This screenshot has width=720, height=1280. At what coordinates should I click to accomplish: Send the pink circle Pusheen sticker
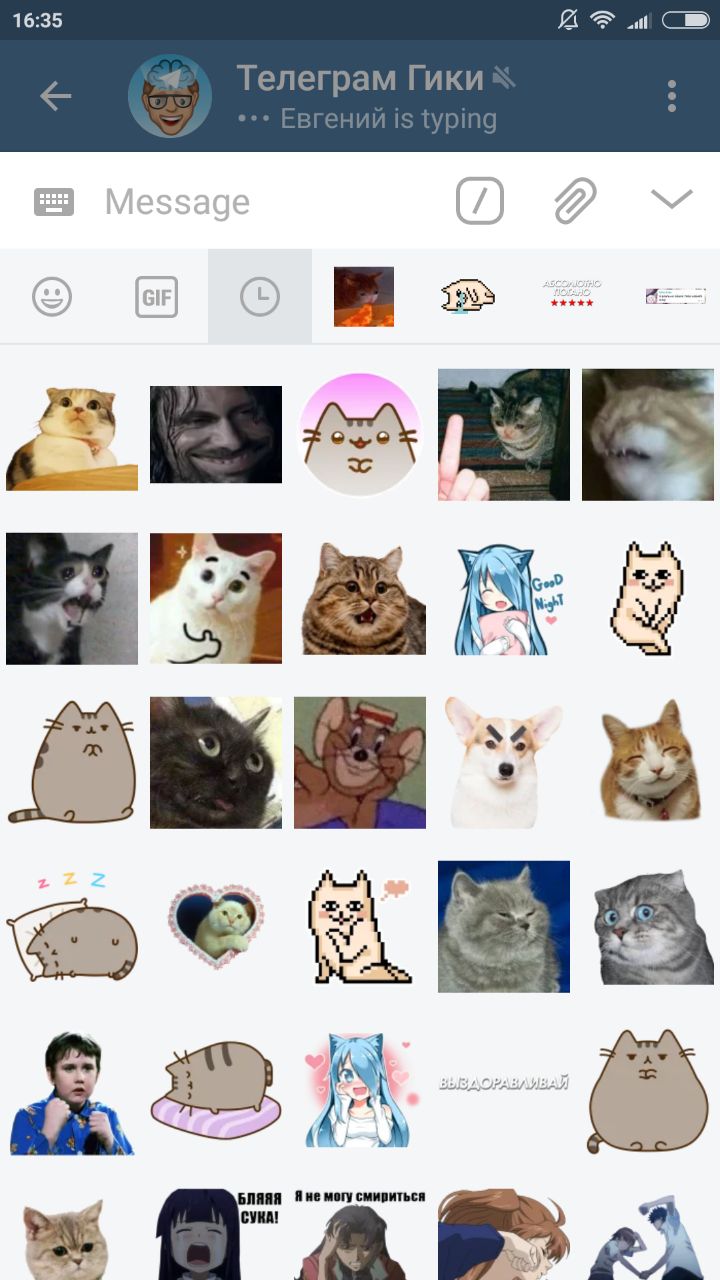360,435
